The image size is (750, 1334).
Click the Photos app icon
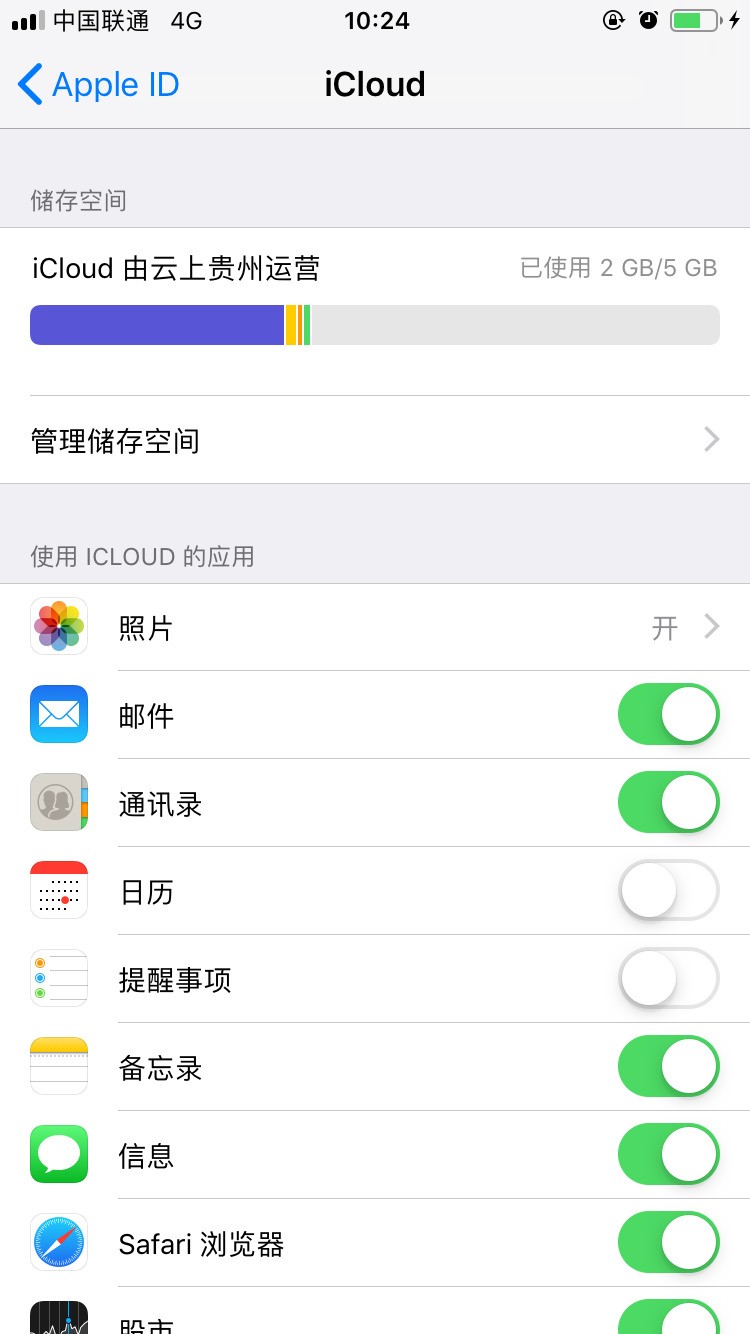[x=58, y=626]
